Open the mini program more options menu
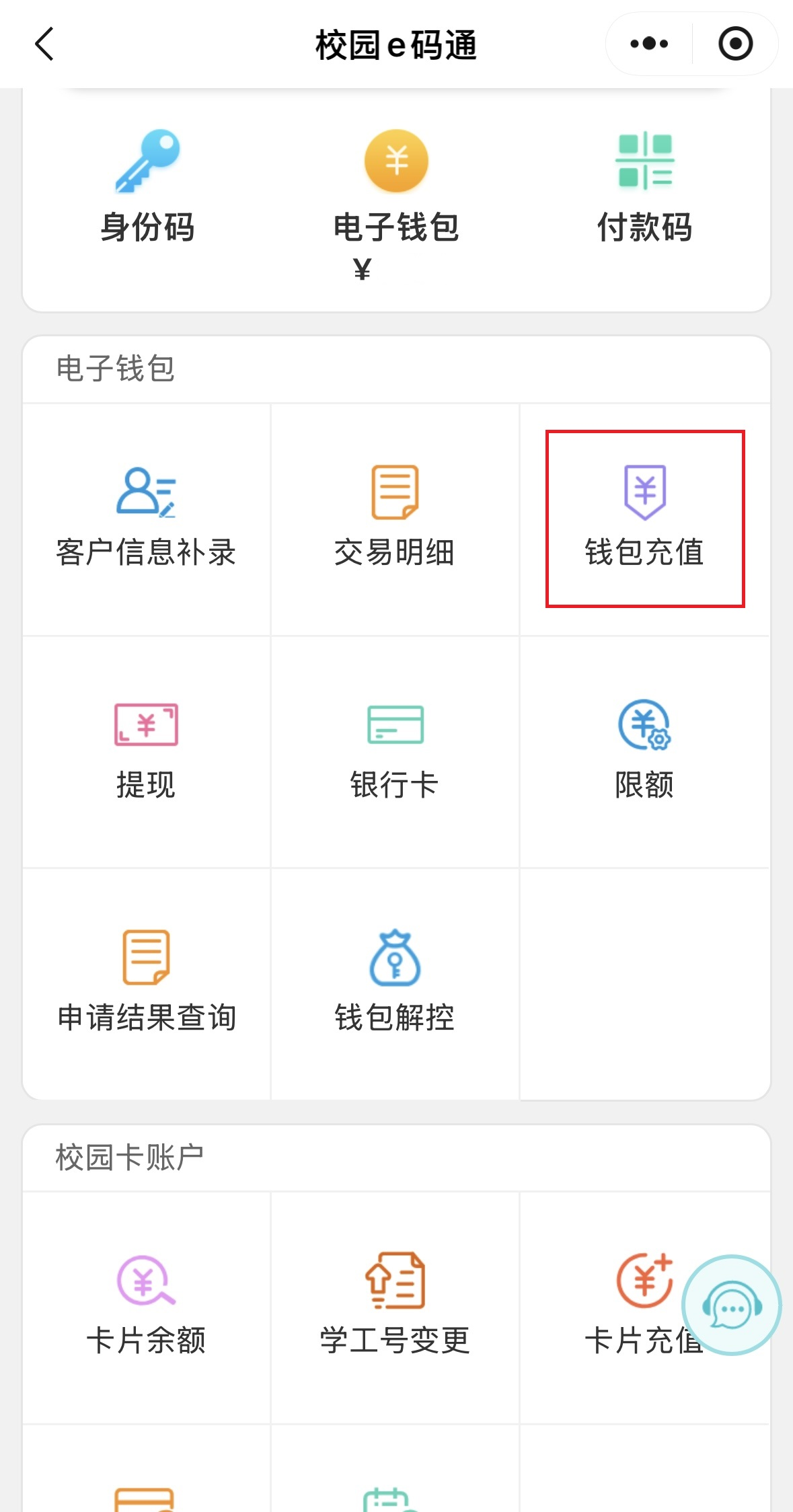The height and width of the screenshot is (1512, 793). click(649, 44)
